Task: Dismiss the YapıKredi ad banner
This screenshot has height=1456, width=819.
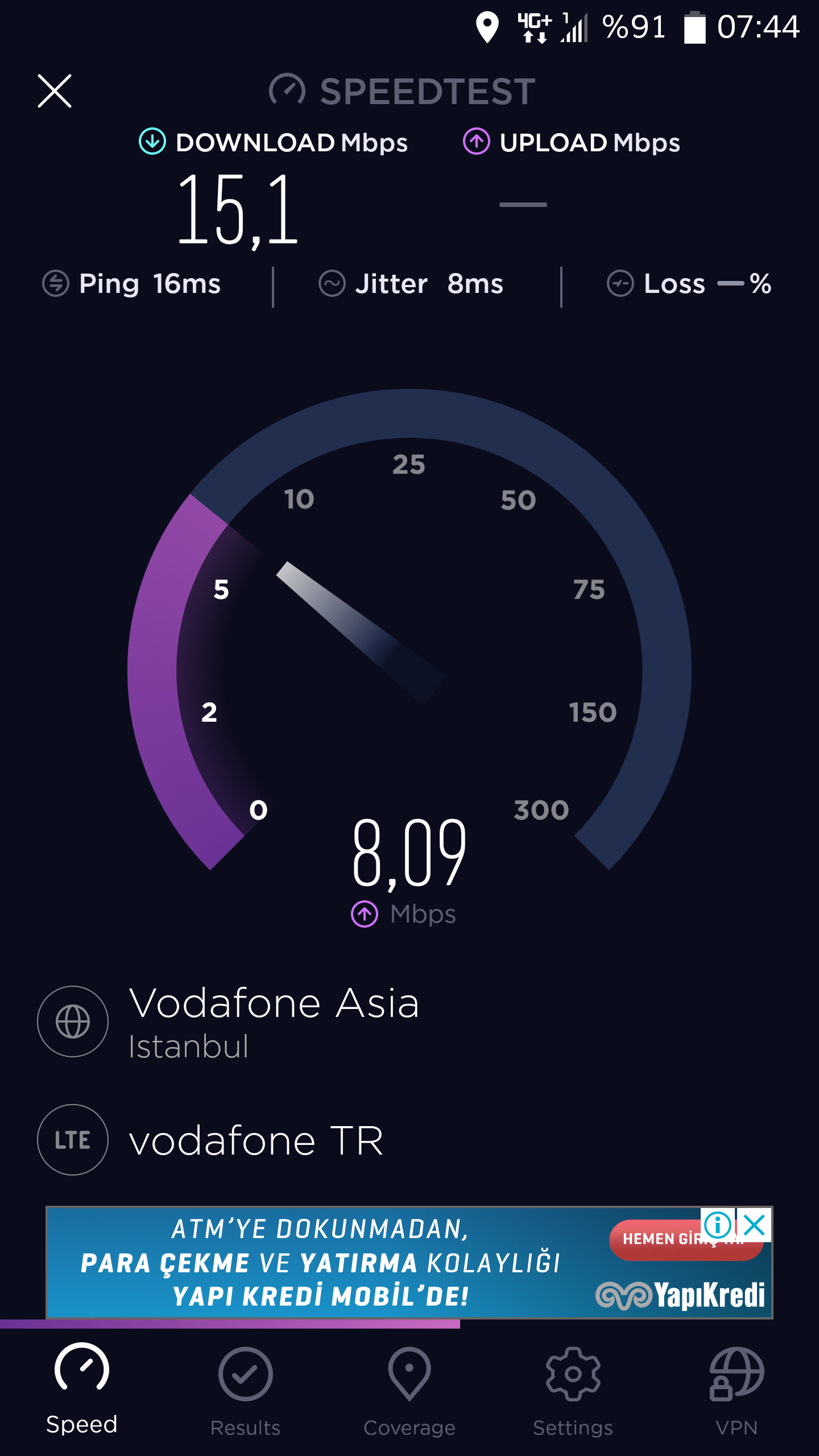Action: pos(755,1226)
